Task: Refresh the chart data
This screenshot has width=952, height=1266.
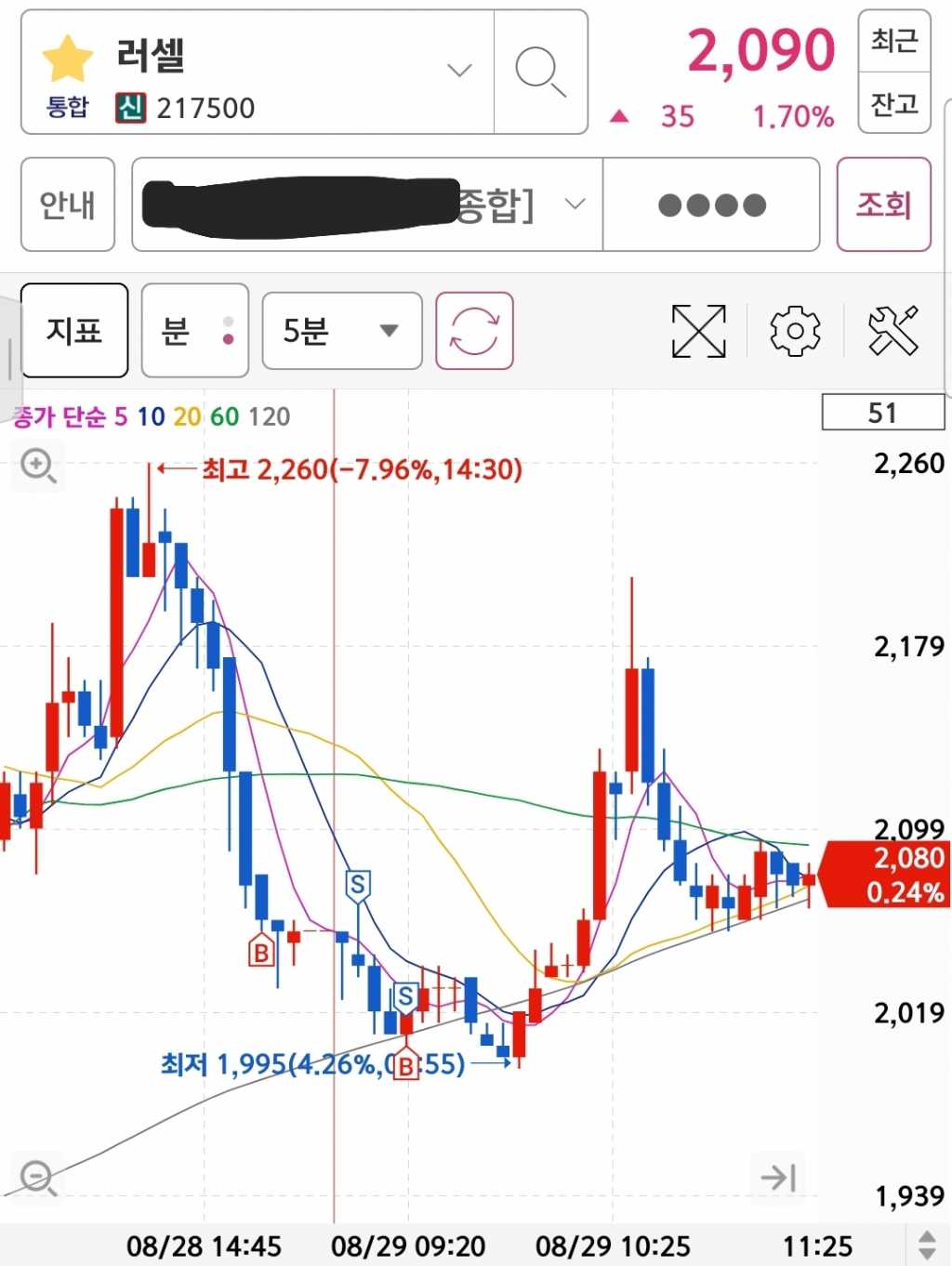Action: click(474, 331)
